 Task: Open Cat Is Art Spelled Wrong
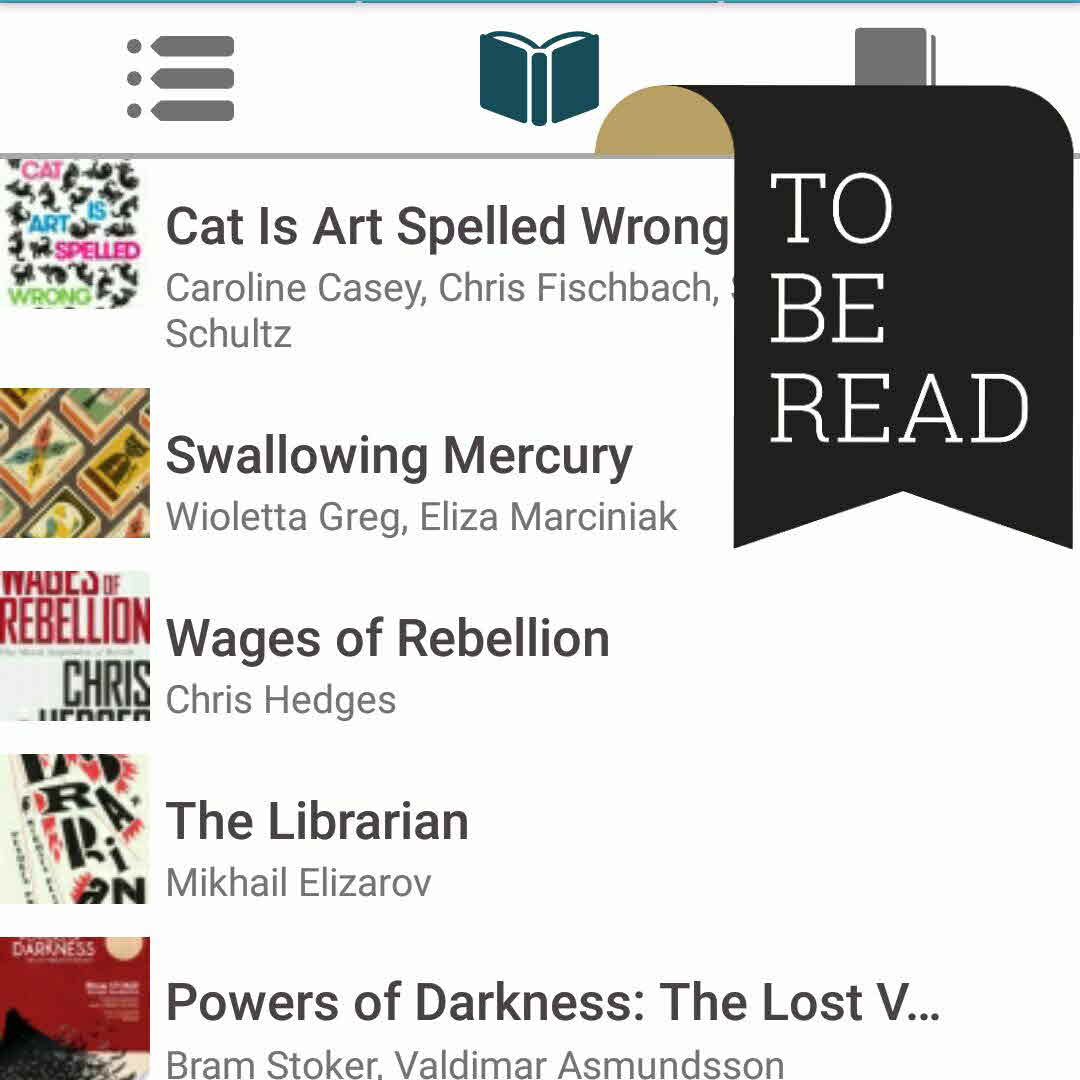click(x=445, y=228)
